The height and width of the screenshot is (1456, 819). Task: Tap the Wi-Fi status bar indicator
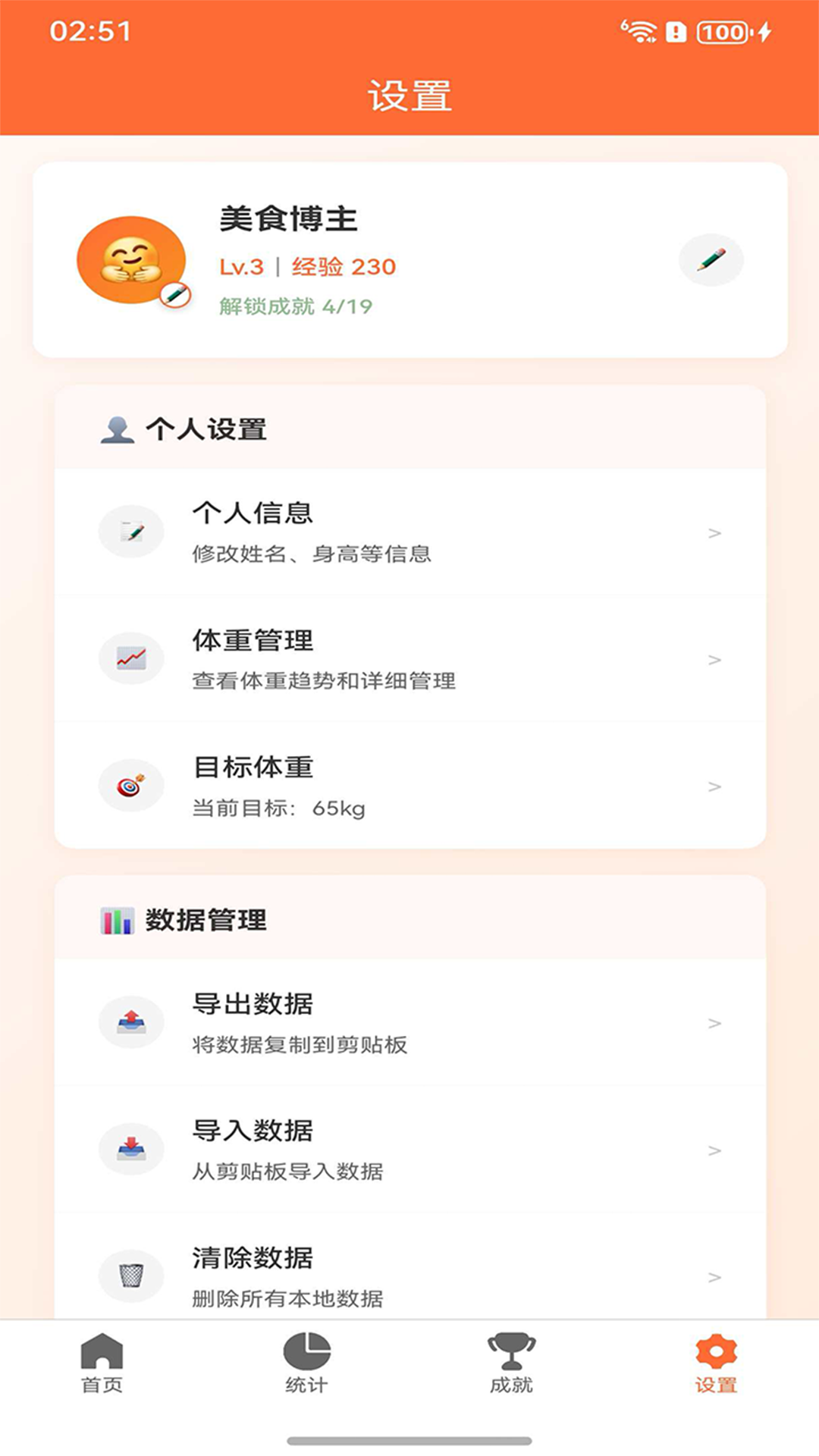point(641,32)
